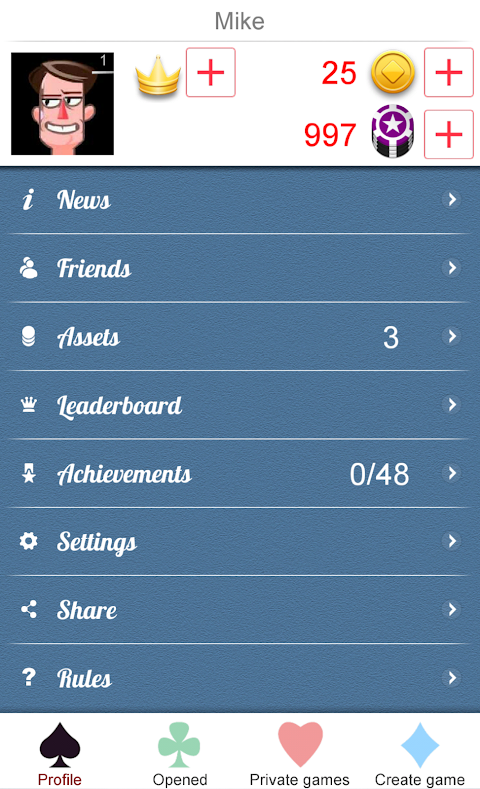Go to the Create game tab

420,753
